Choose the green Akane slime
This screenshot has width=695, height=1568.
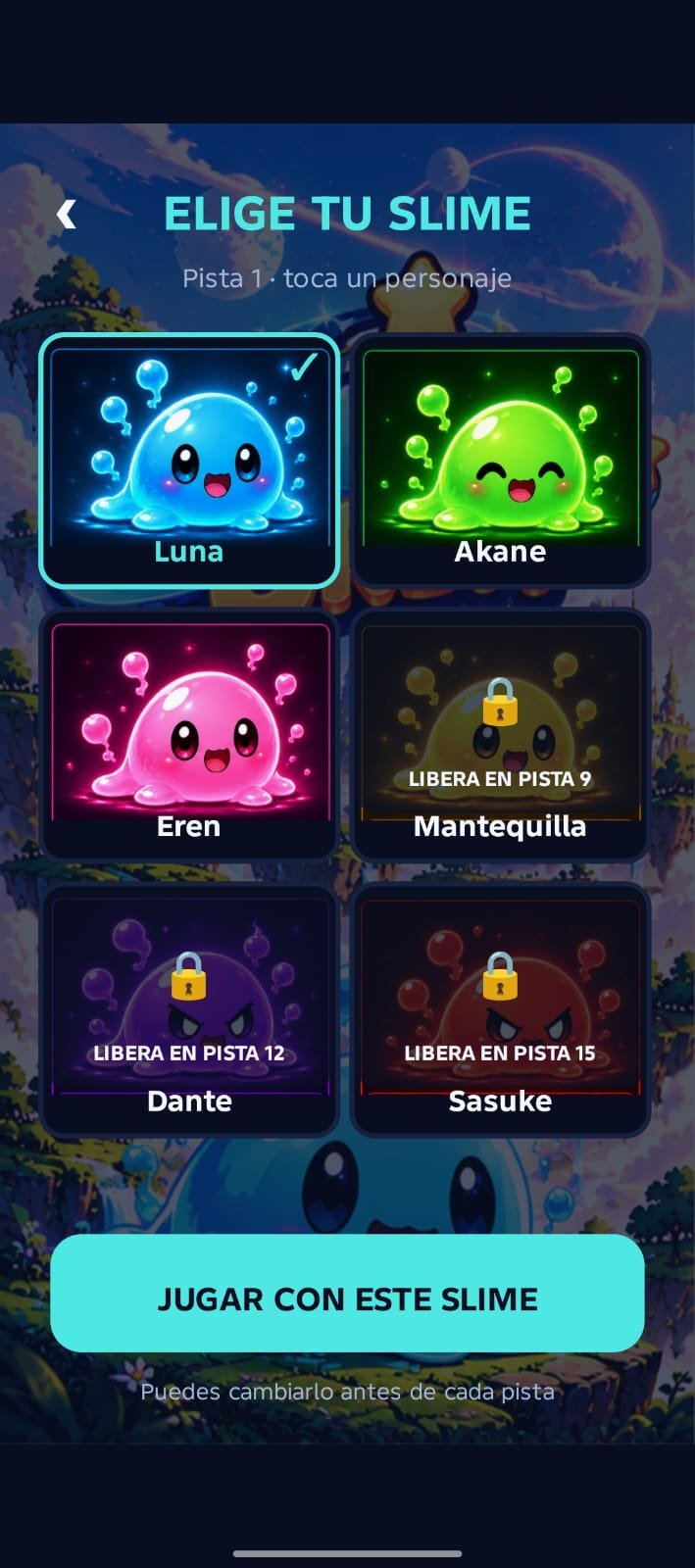tap(500, 461)
